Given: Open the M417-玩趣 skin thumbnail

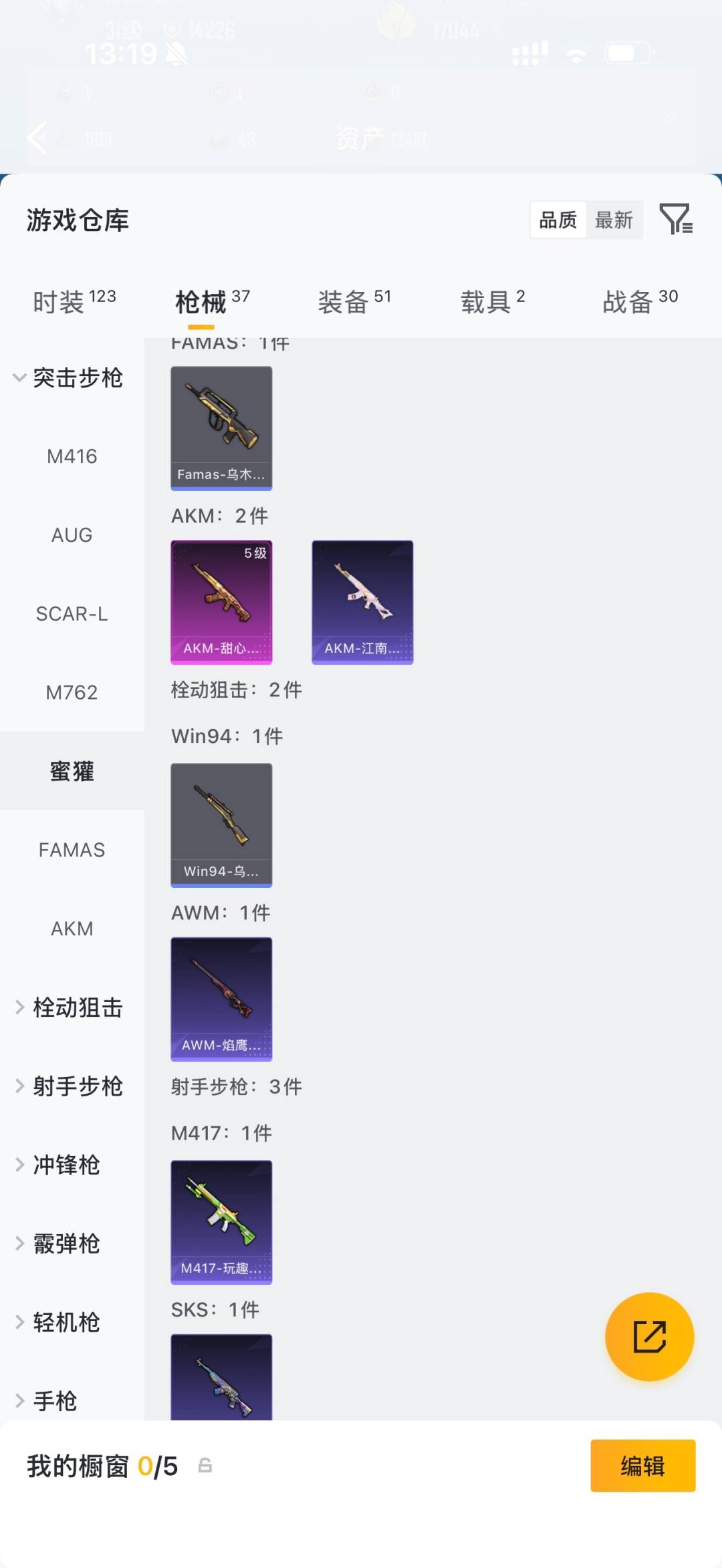Looking at the screenshot, I should pos(221,1221).
